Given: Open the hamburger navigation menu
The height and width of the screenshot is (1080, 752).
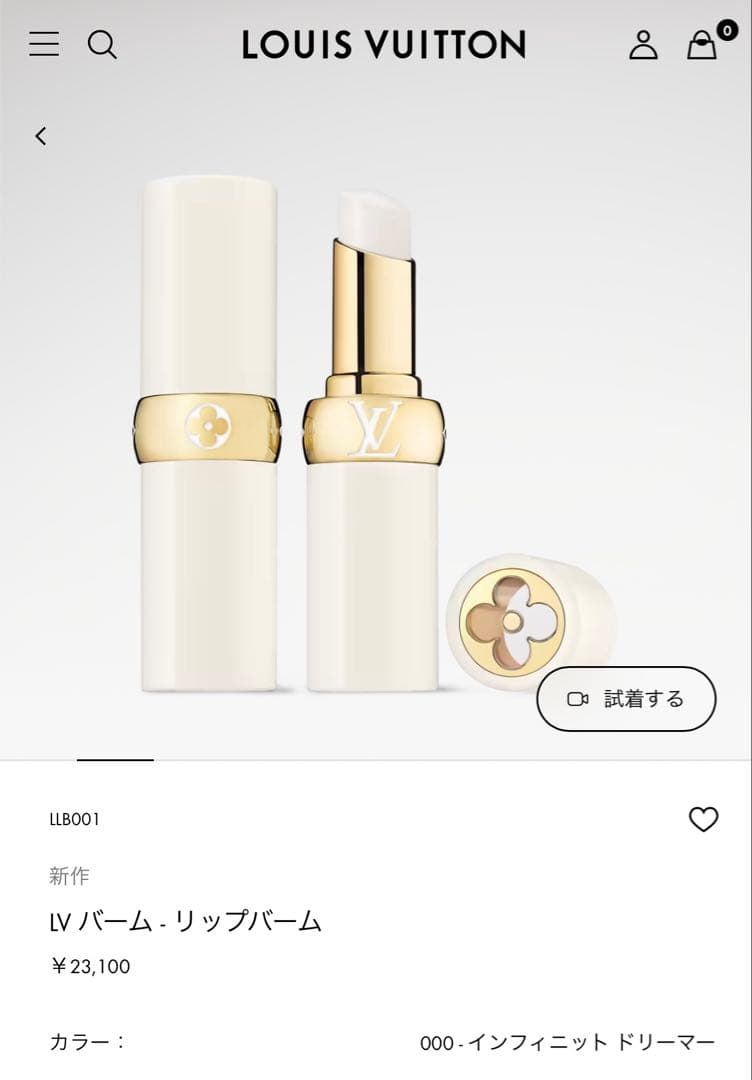Looking at the screenshot, I should [x=44, y=44].
